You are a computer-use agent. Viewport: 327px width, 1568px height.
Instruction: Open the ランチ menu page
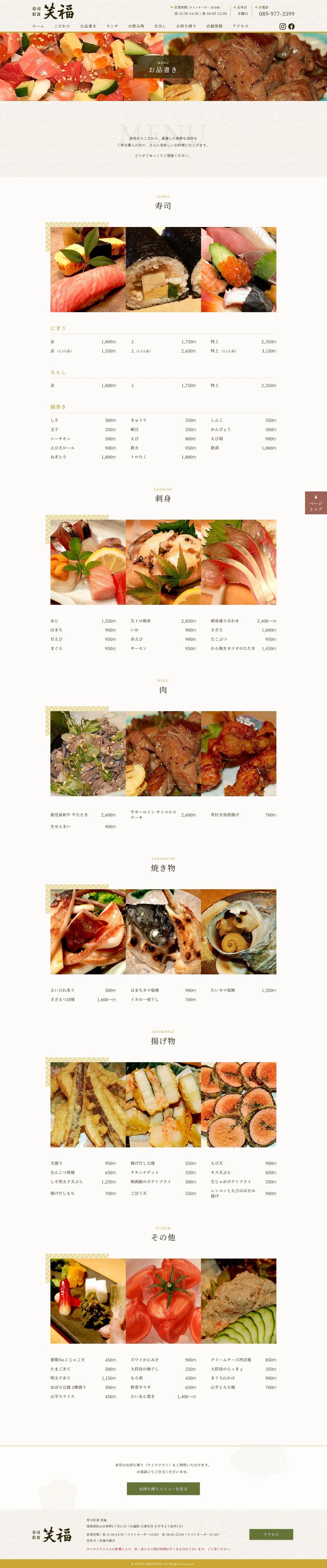[x=112, y=26]
